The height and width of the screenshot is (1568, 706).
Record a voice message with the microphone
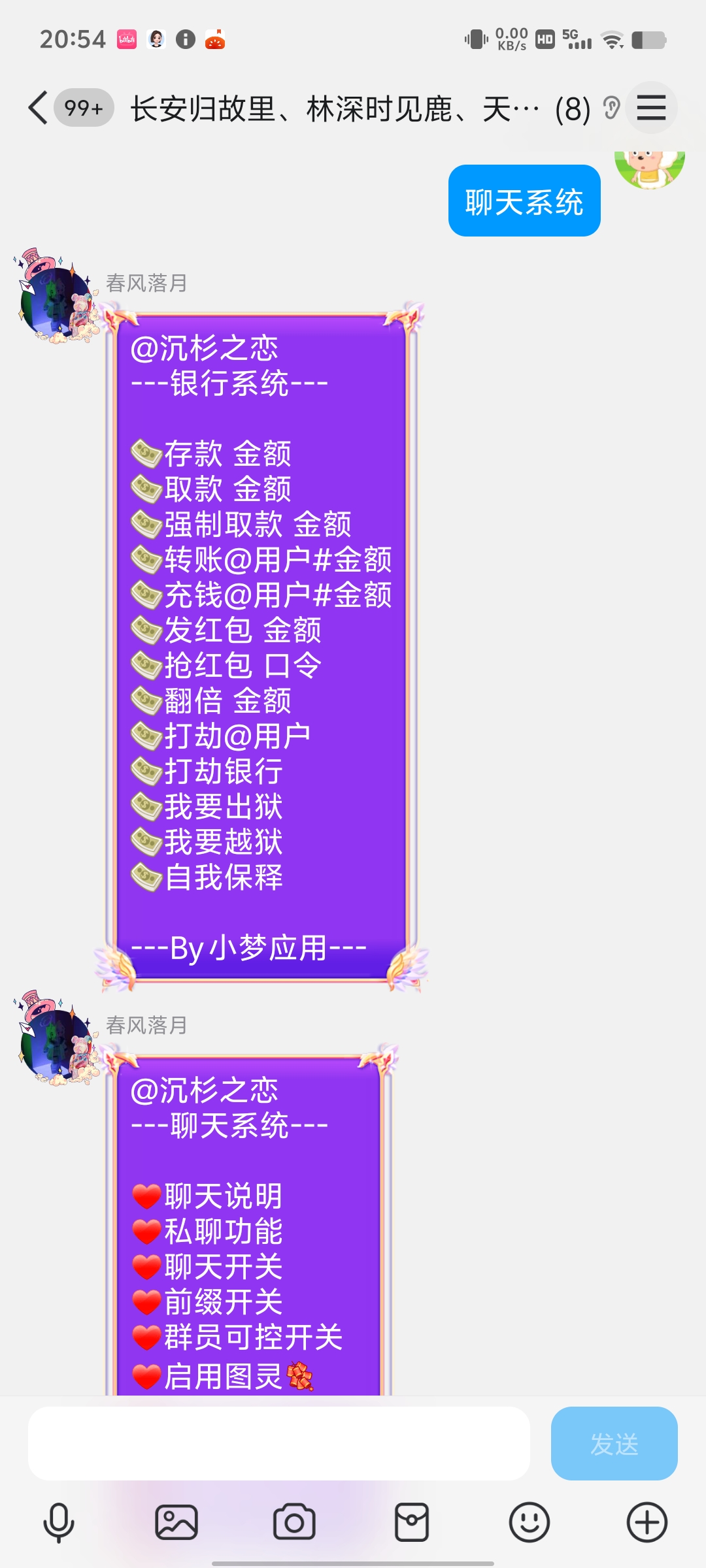click(x=59, y=1522)
